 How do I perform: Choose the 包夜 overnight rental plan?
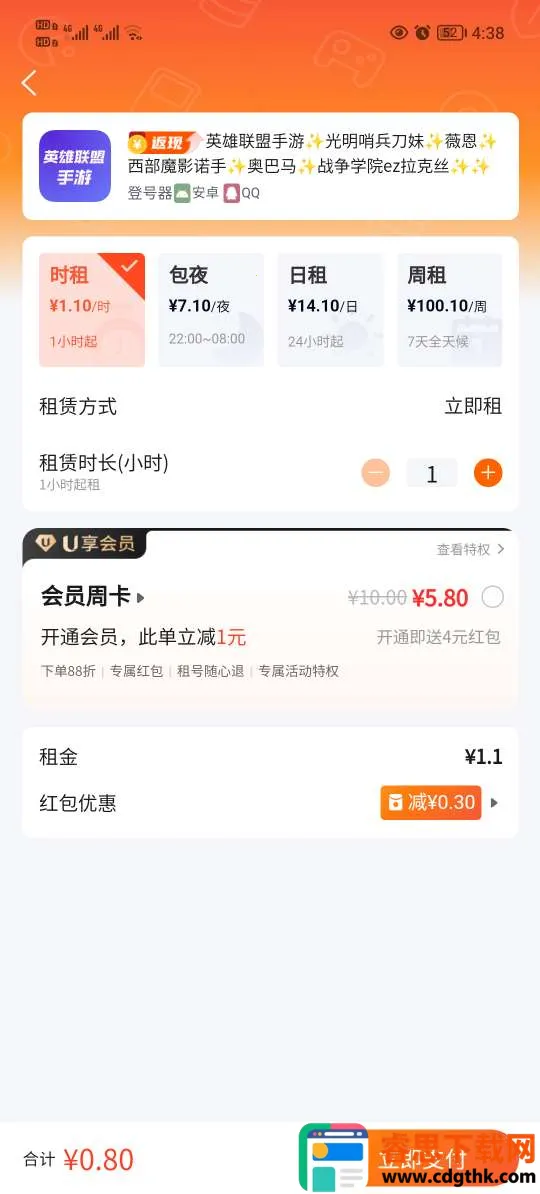click(211, 310)
